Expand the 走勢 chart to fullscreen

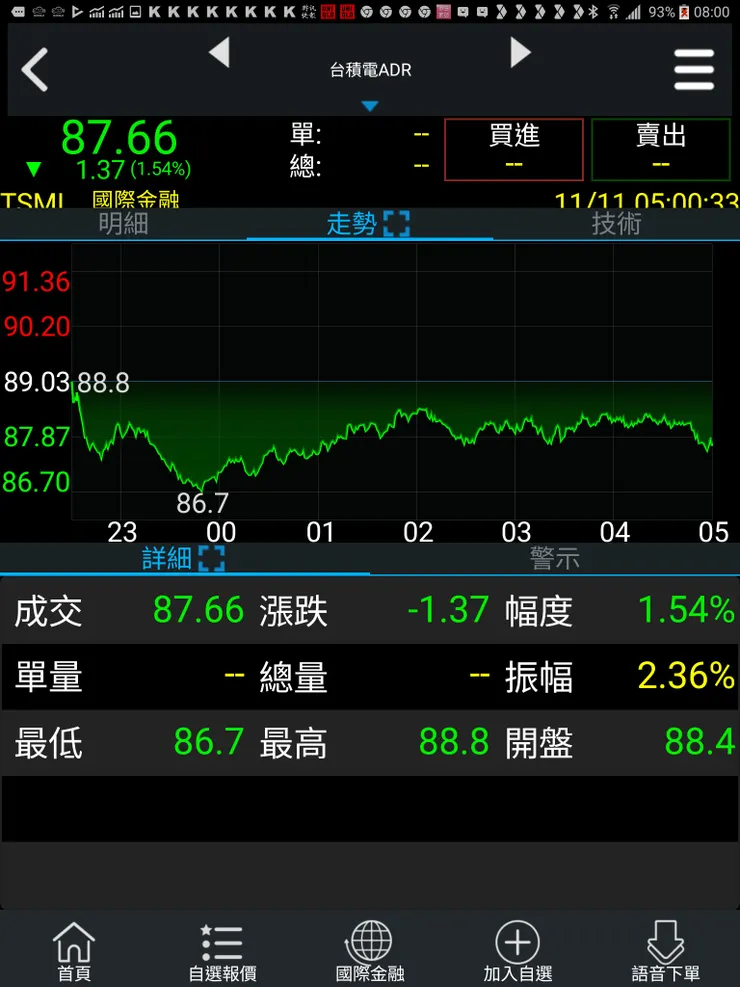(399, 223)
